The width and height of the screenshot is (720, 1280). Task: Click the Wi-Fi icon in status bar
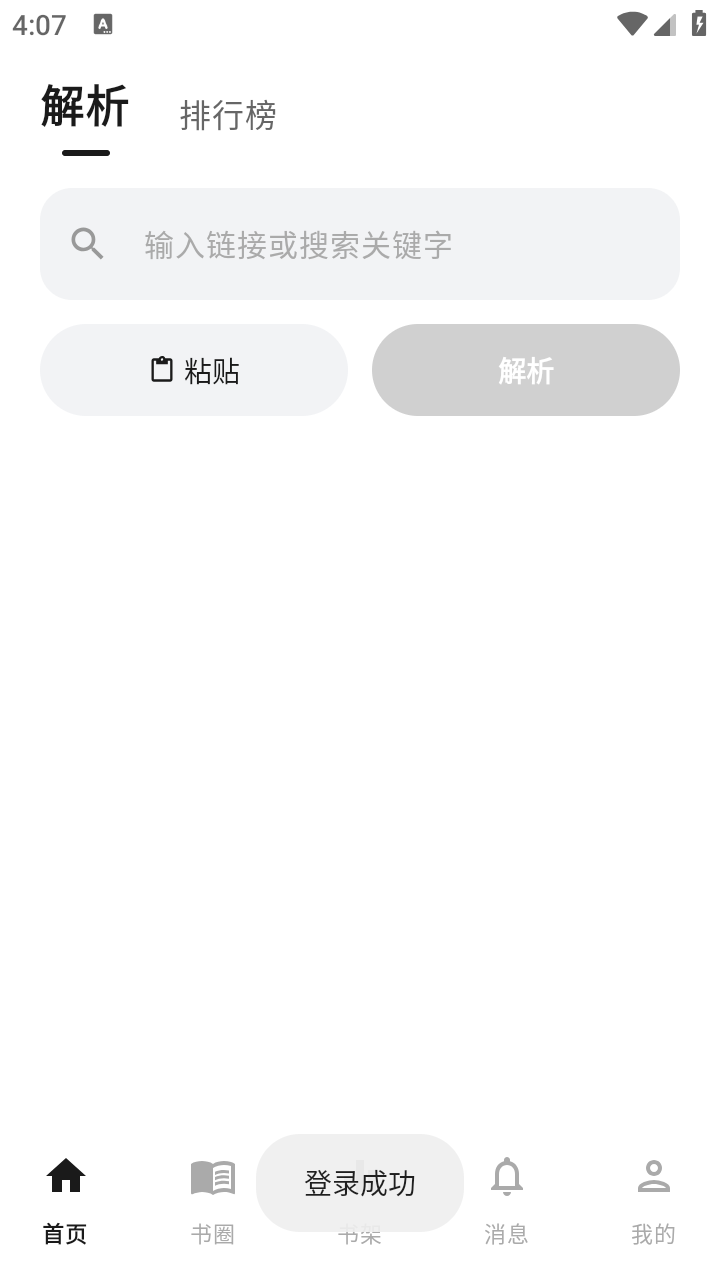point(631,25)
